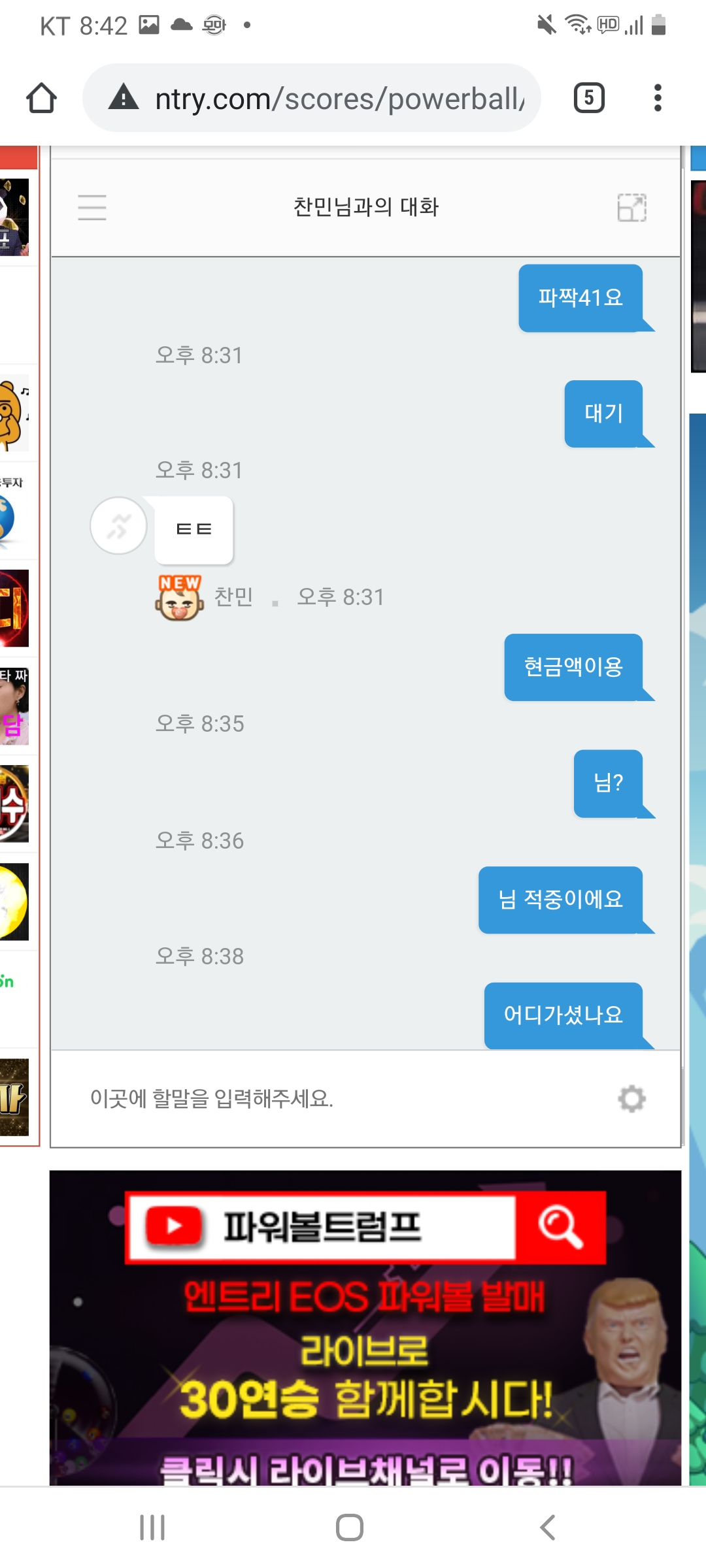Go back using the system back button

(x=548, y=1527)
